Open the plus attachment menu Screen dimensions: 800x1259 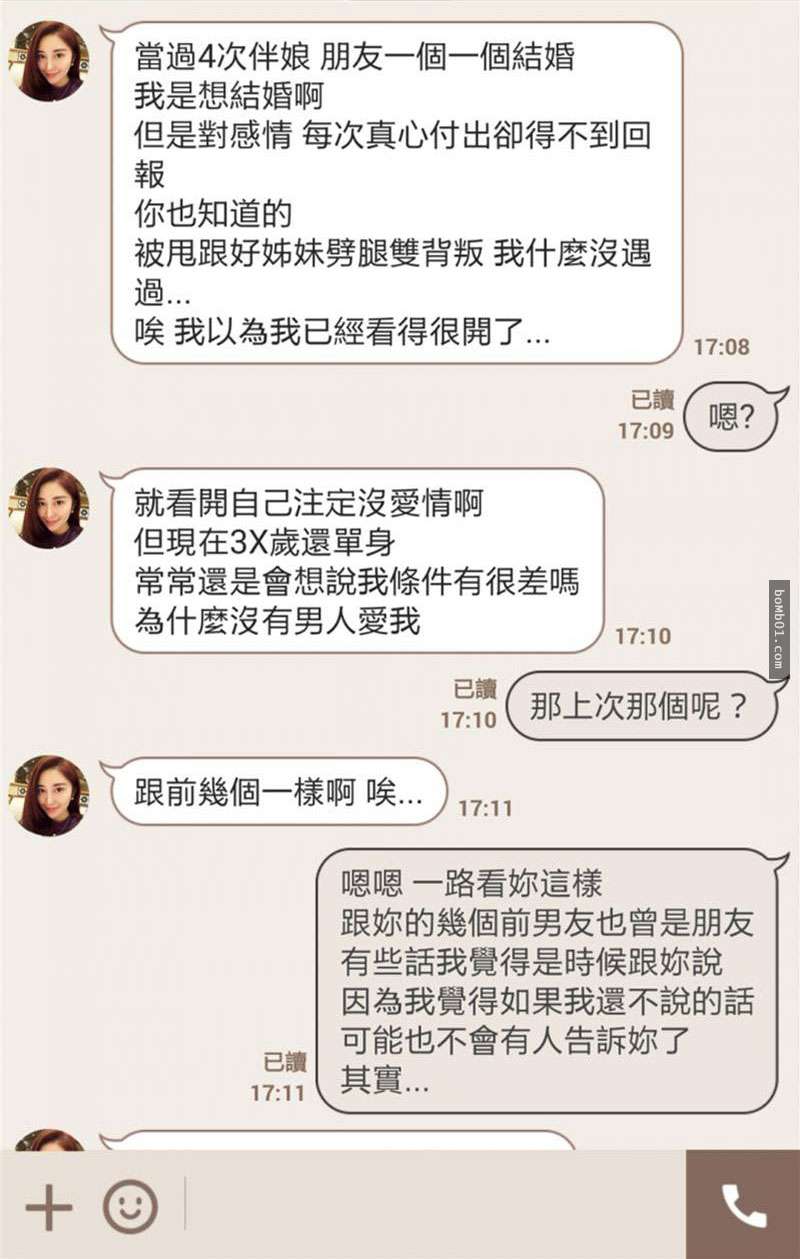48,1208
